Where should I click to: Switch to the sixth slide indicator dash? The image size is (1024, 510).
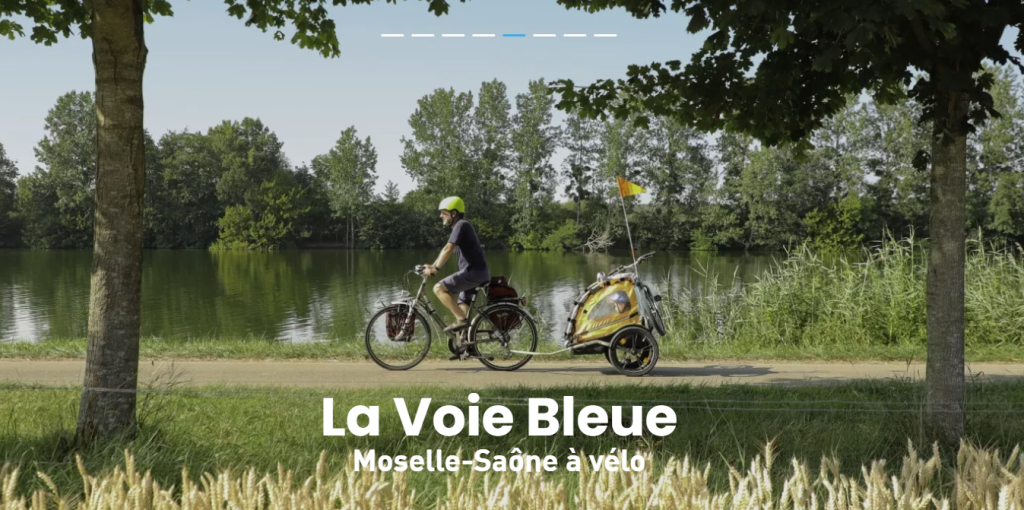544,35
